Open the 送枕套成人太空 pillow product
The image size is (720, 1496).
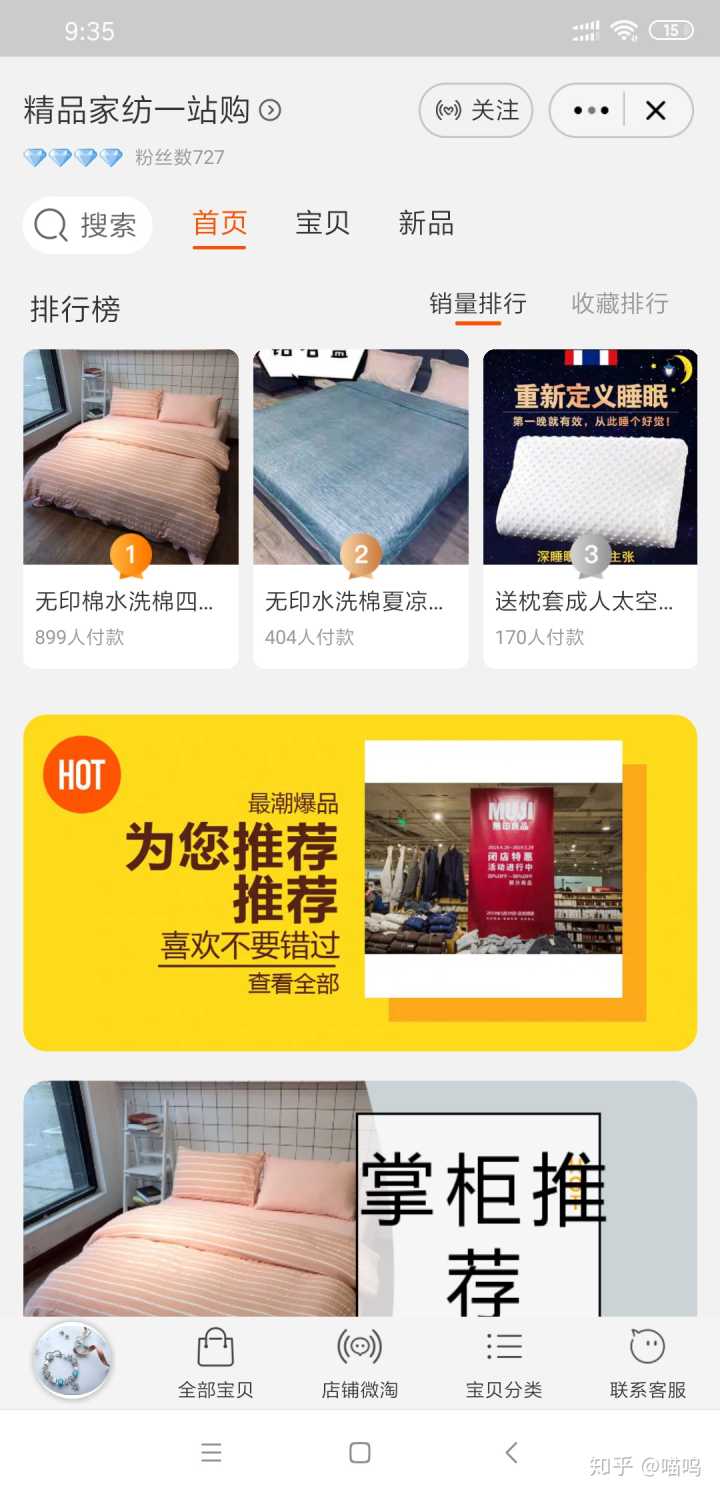[590, 507]
